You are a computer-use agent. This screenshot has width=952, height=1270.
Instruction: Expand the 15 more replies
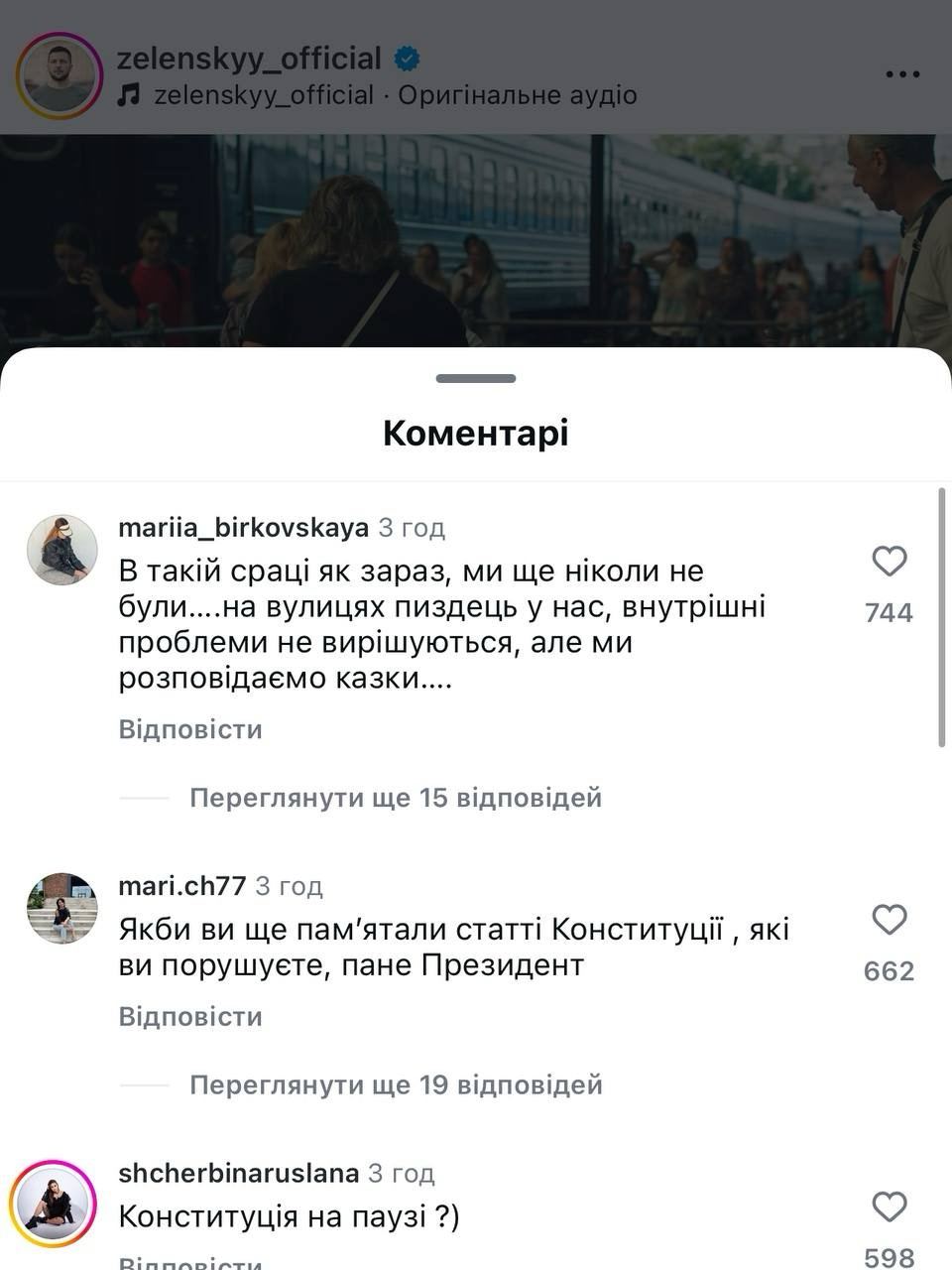pos(396,798)
